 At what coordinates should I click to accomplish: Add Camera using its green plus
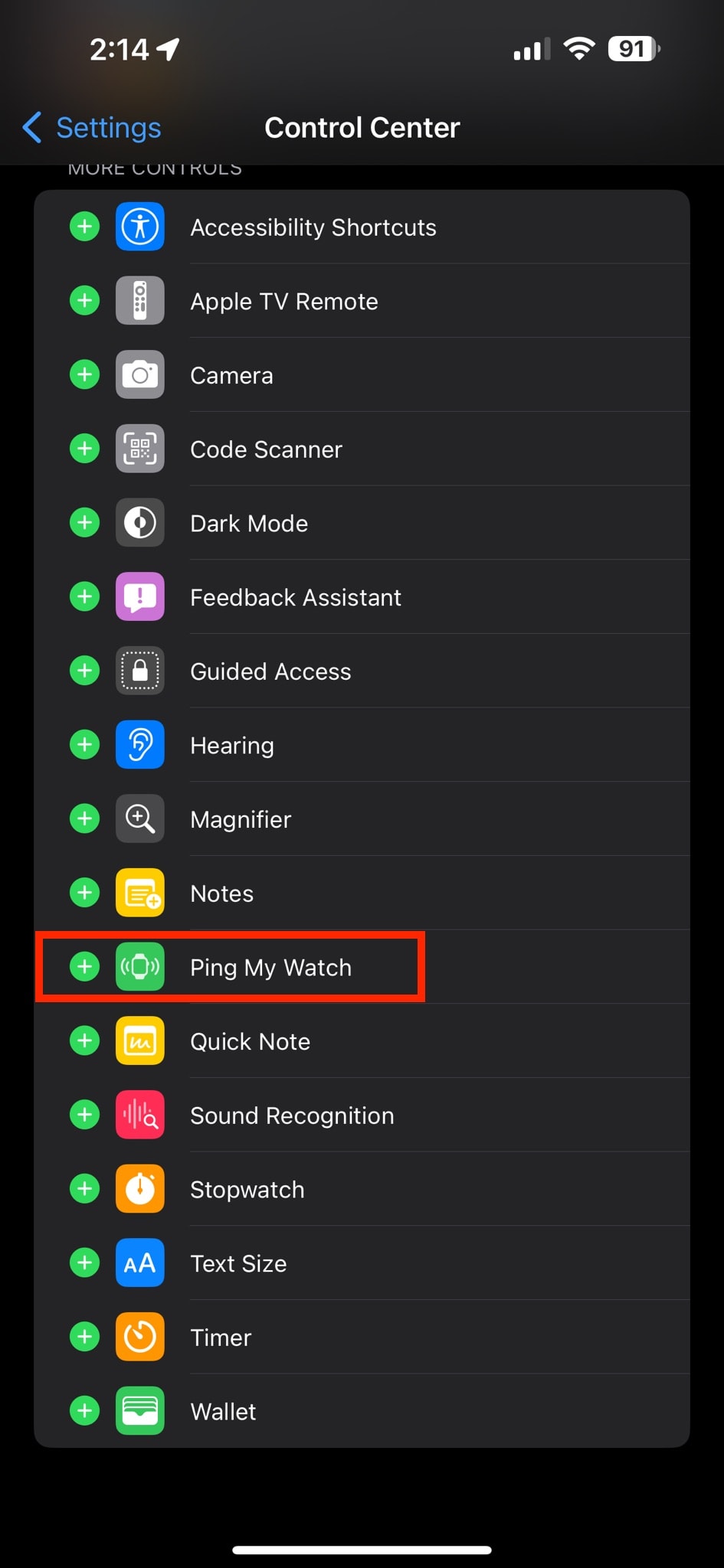coord(85,375)
